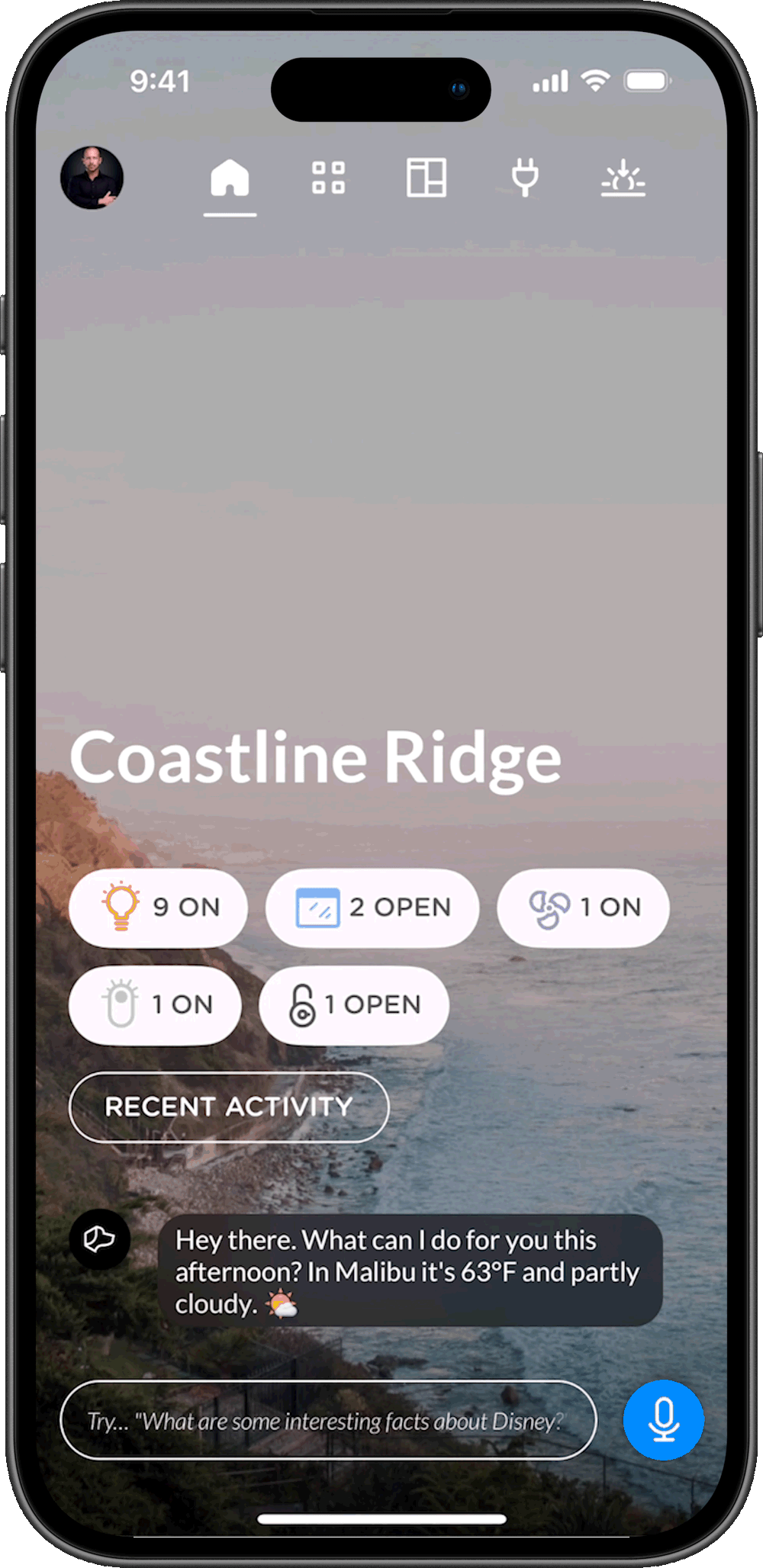Open Recent Activity
The image size is (763, 1568).
229,1107
